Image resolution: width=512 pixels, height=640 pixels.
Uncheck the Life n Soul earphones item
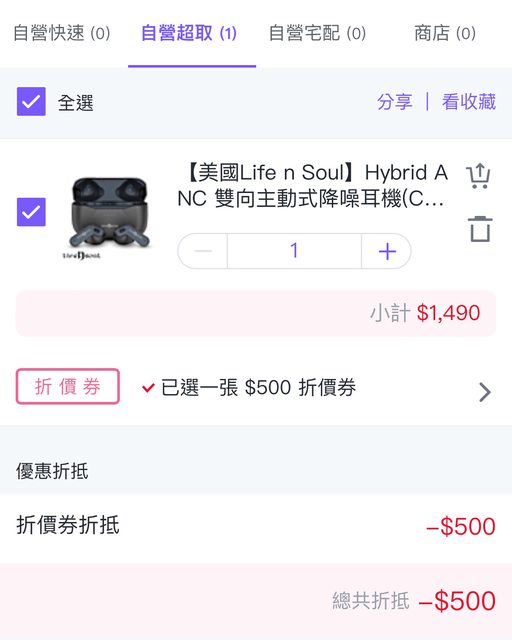[31, 212]
